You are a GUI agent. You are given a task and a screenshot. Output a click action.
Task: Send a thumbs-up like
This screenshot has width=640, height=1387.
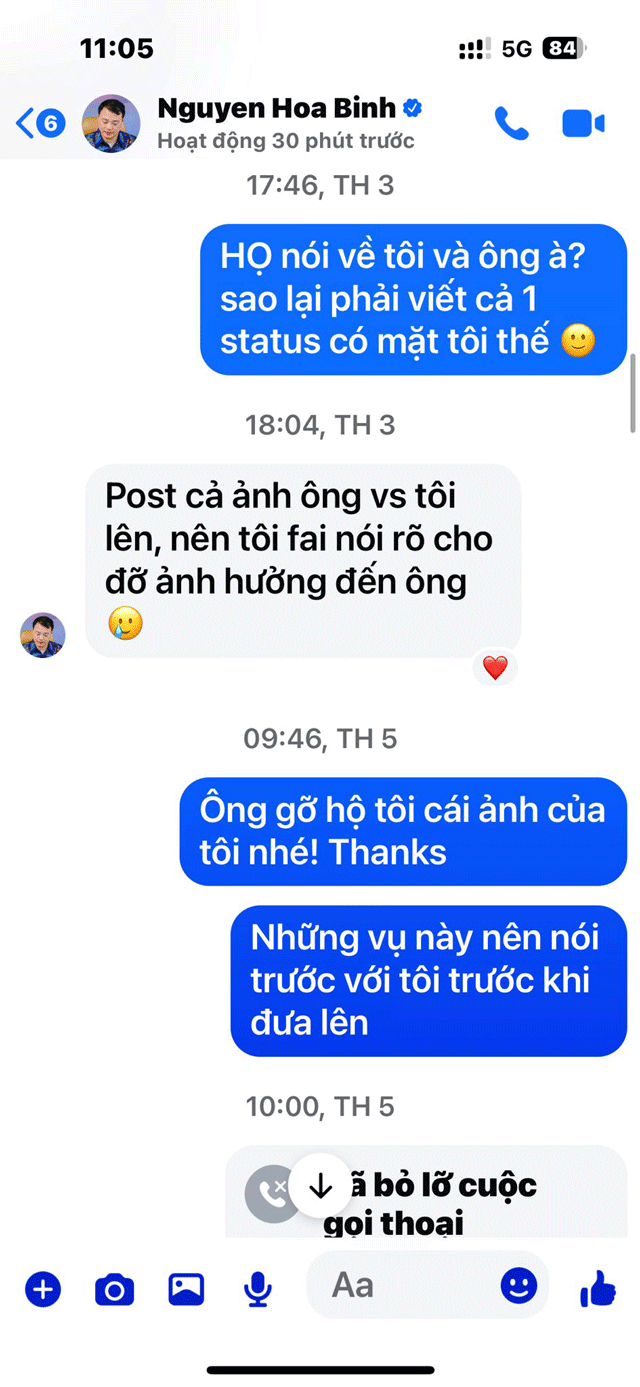598,1289
